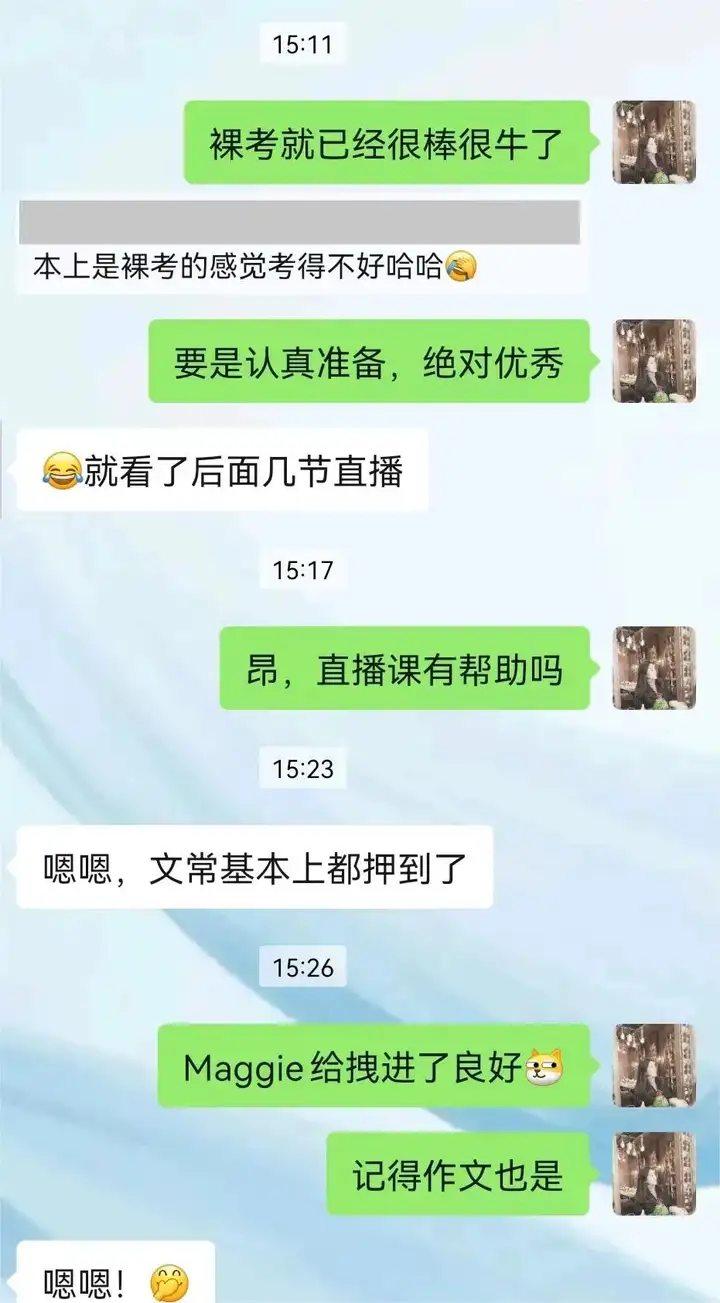Tap the avatar next to '要是认真准备，绝对优秀'
Screen dimensions: 720x1303
654,361
